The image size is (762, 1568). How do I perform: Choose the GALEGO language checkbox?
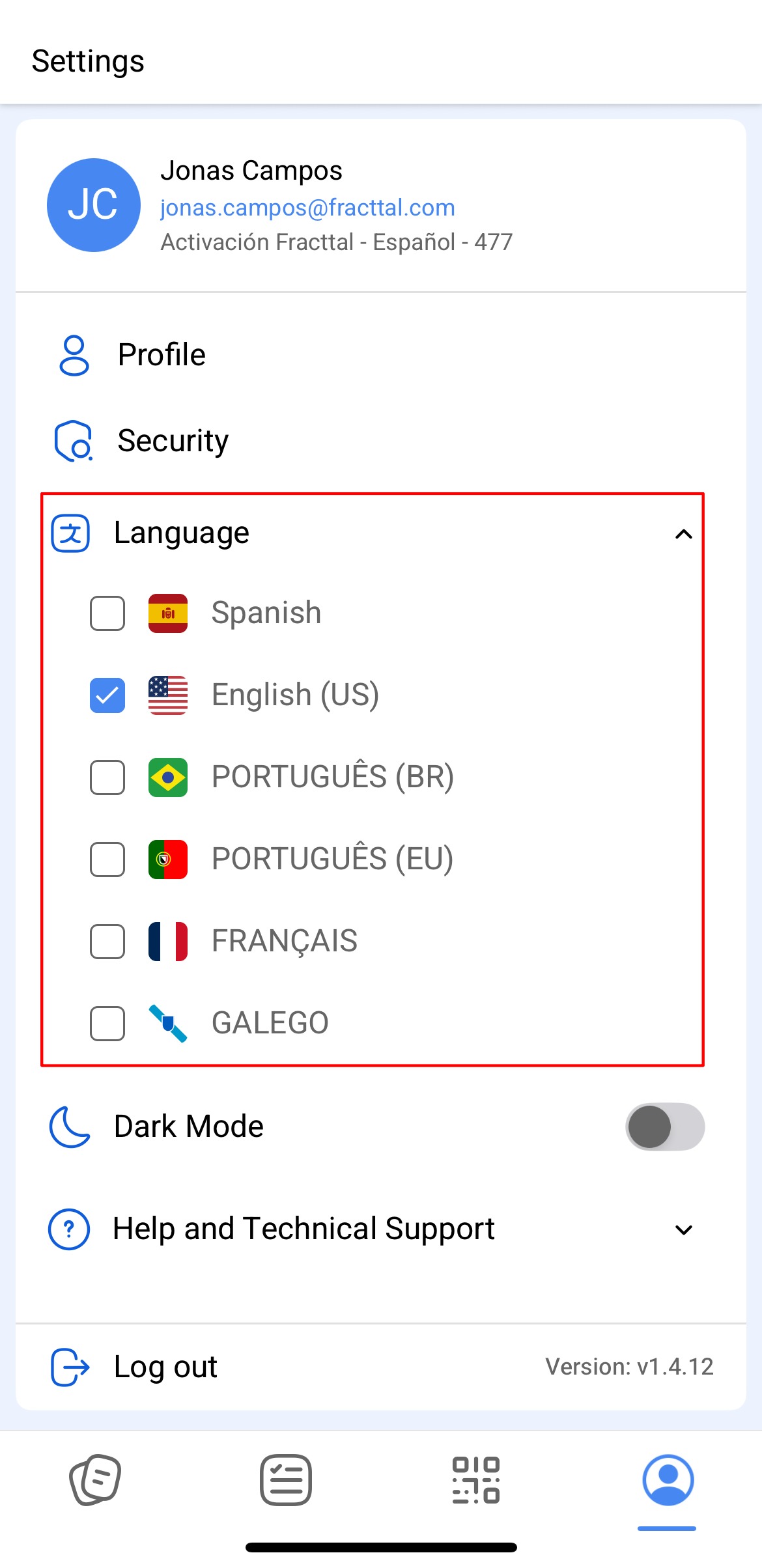(107, 1024)
